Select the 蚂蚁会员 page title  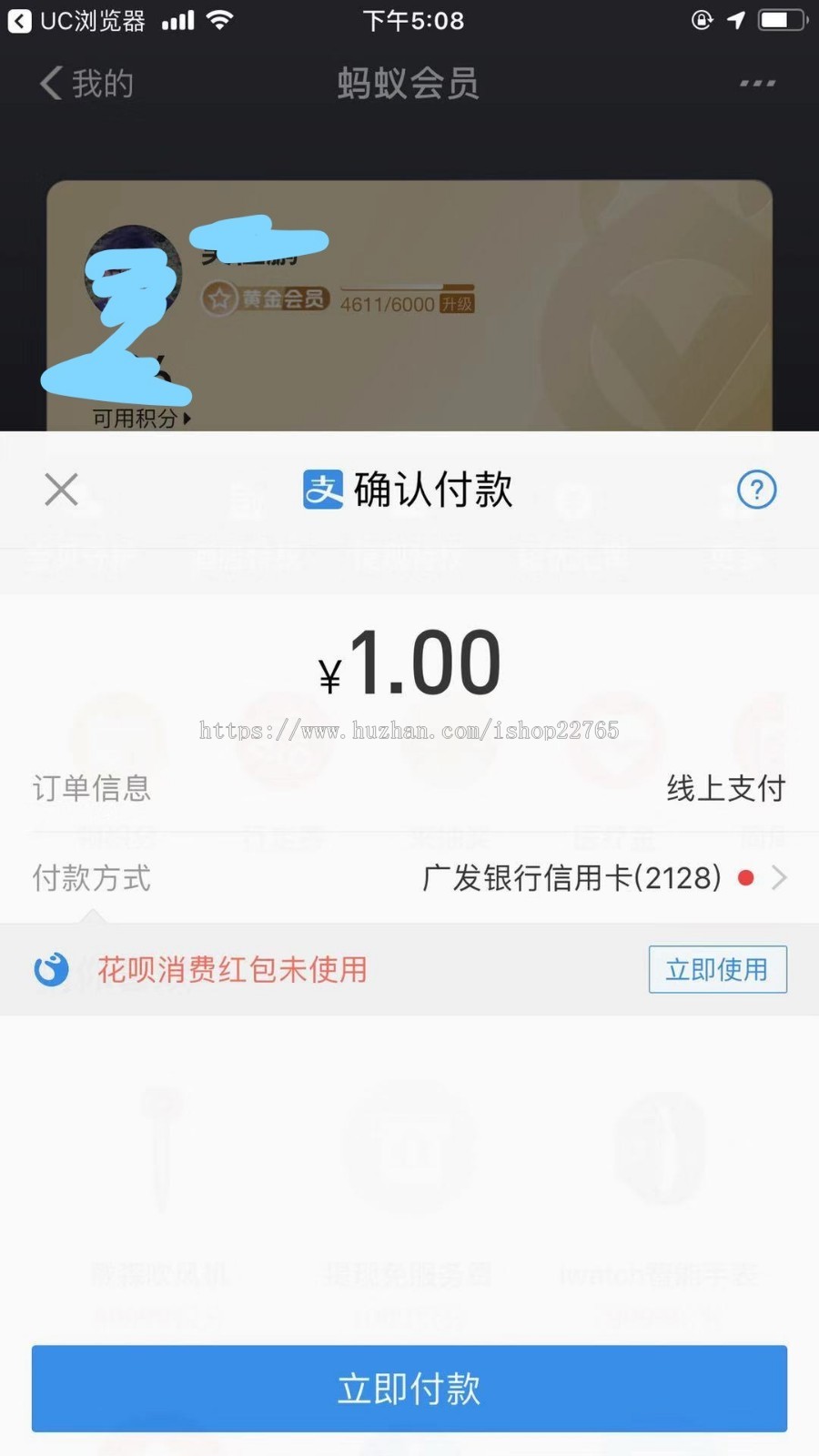408,83
